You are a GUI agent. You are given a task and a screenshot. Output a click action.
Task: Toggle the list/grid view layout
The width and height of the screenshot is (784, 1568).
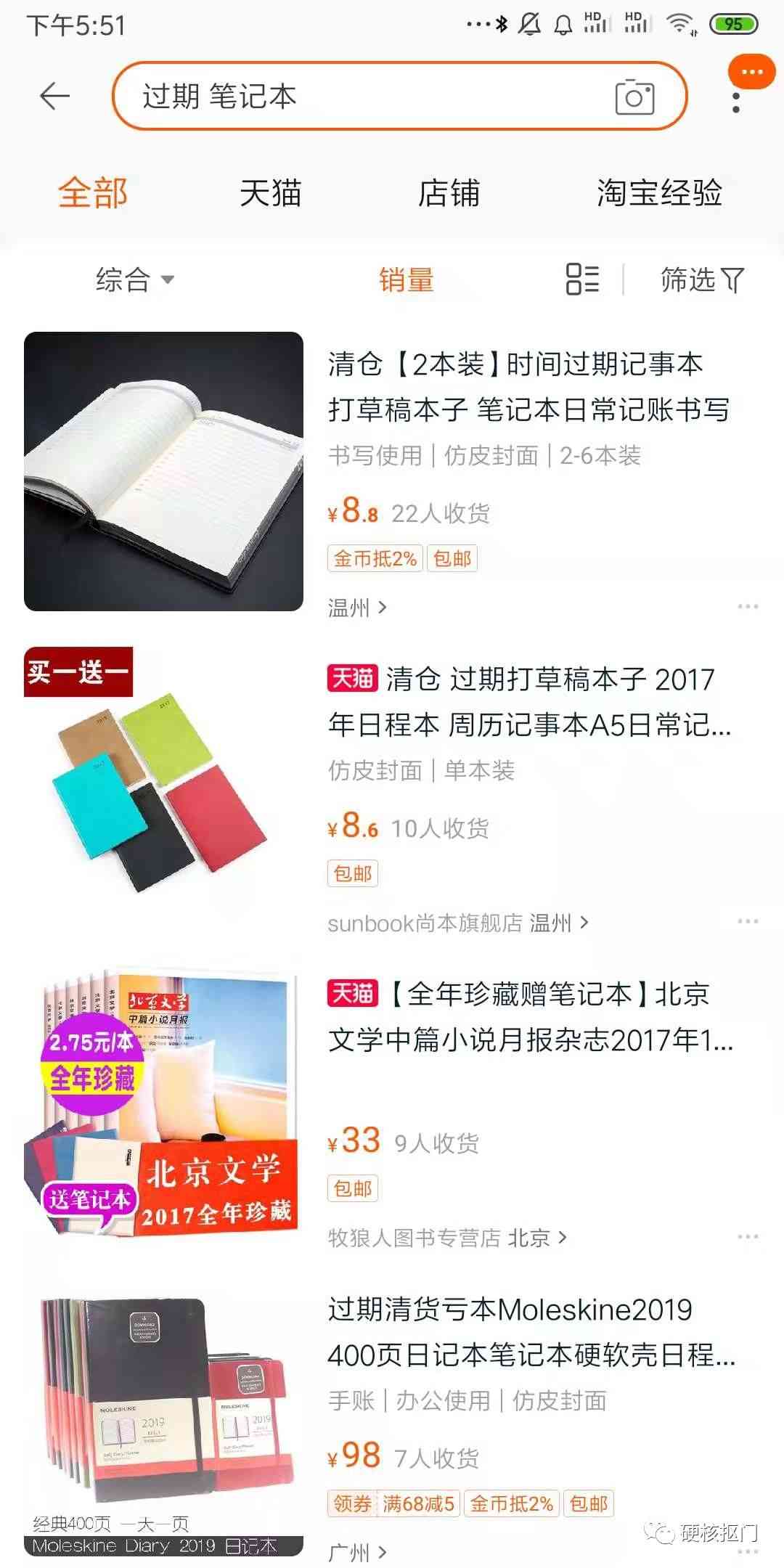[582, 279]
